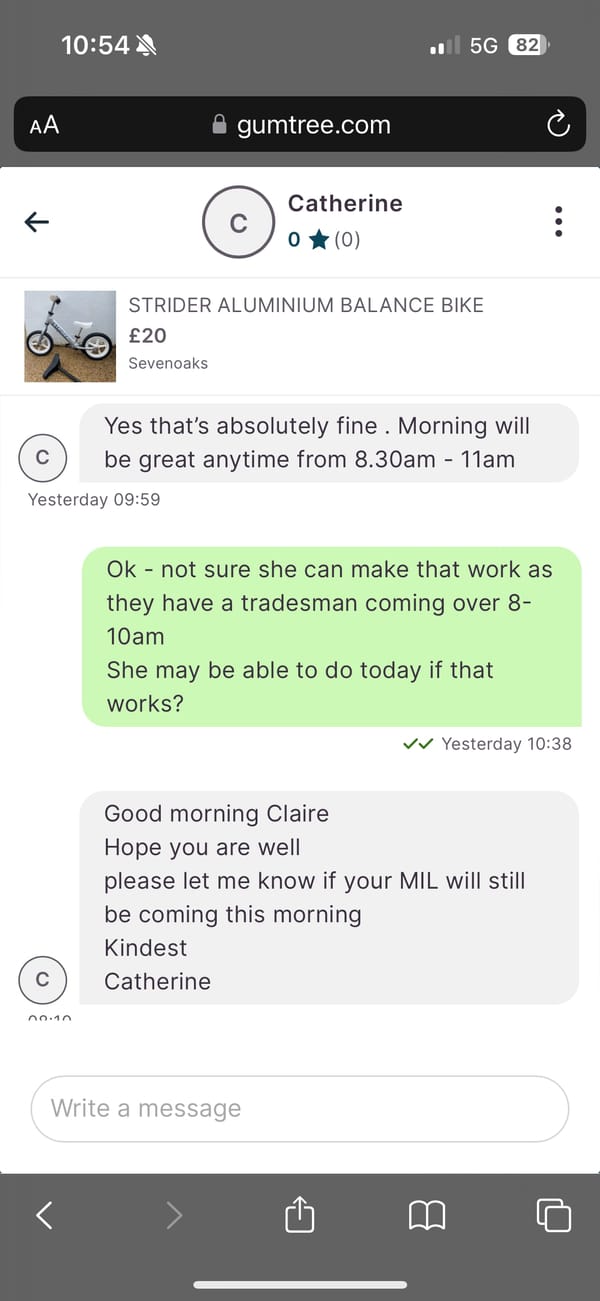
Task: Open Safari bookmarks
Action: tap(427, 1215)
